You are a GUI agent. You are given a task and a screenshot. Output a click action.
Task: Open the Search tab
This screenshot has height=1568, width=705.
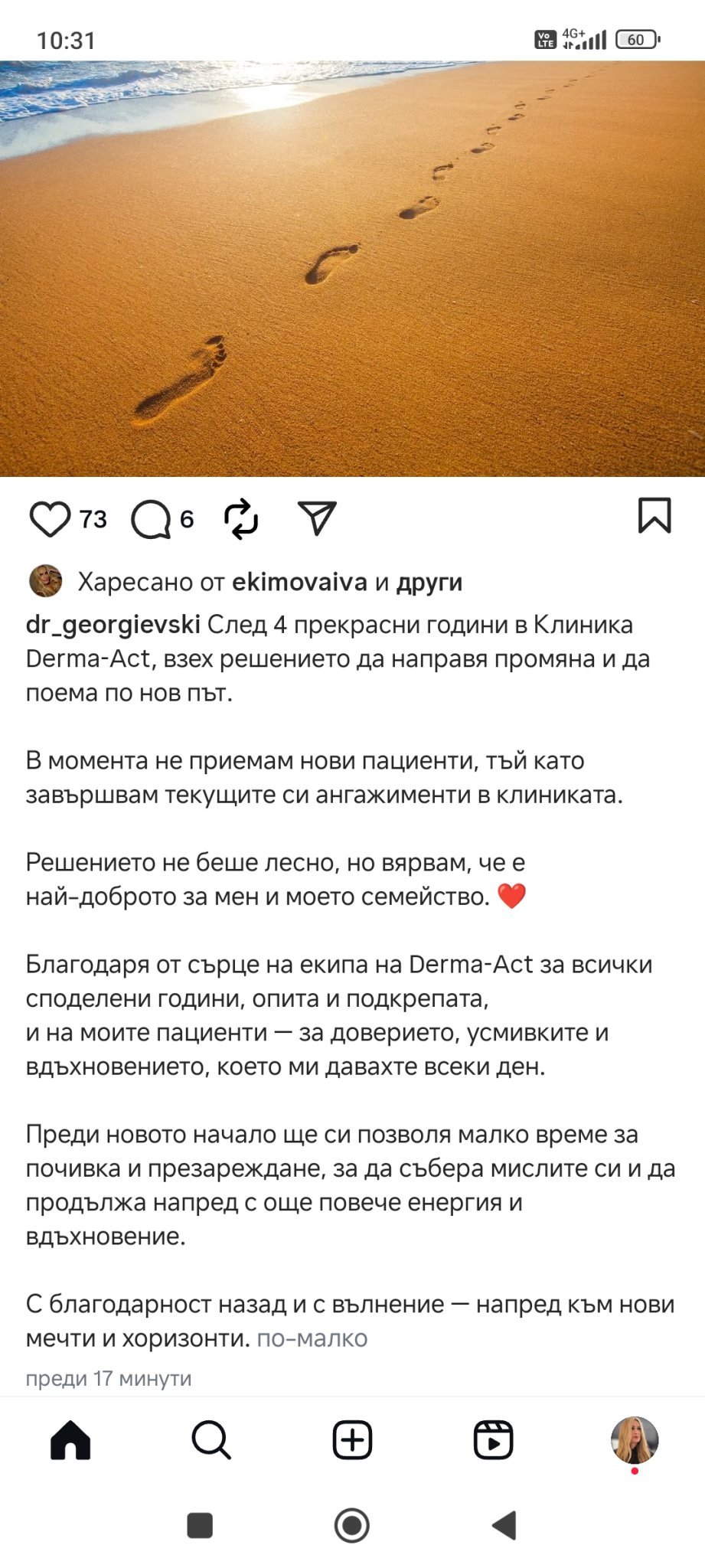(211, 1440)
